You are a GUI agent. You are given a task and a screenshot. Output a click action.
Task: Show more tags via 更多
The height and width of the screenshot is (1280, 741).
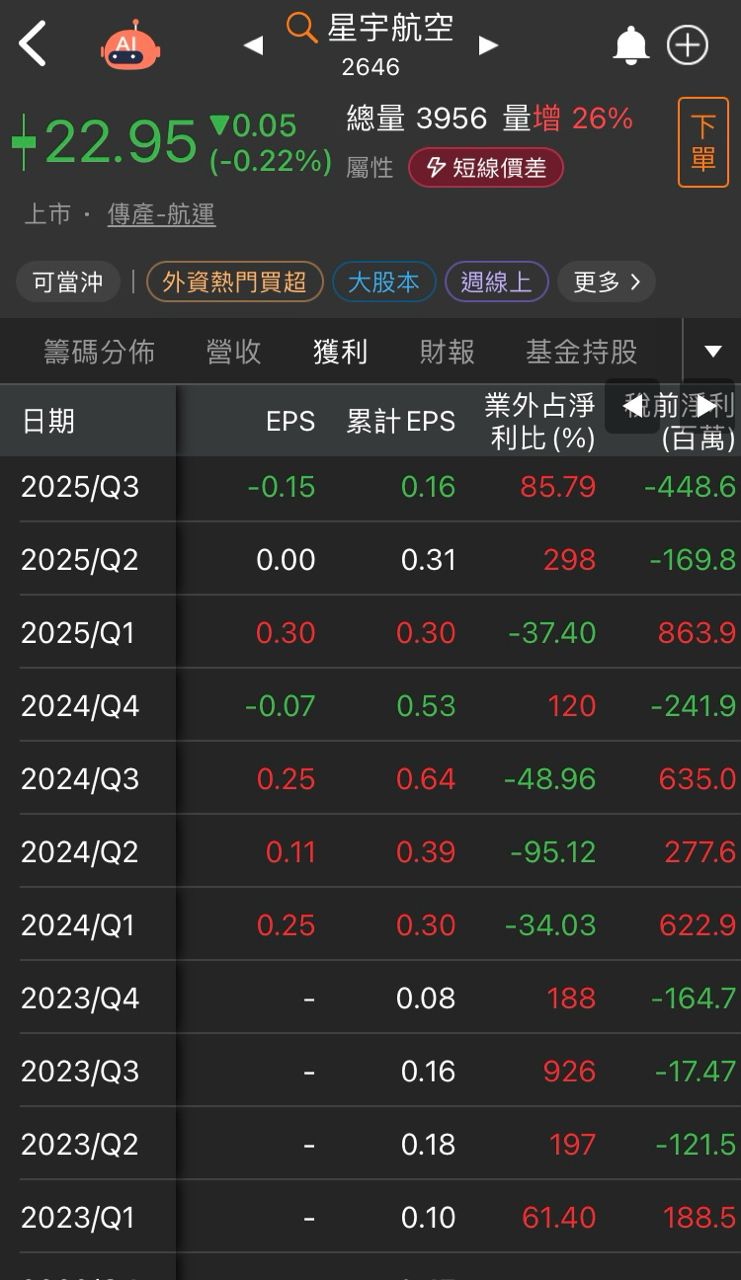pos(606,282)
